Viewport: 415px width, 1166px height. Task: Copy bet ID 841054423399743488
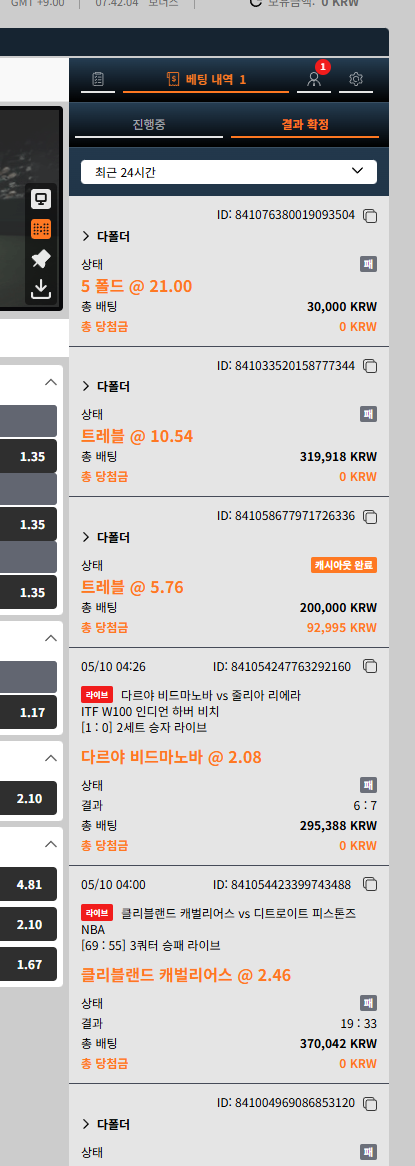370,884
